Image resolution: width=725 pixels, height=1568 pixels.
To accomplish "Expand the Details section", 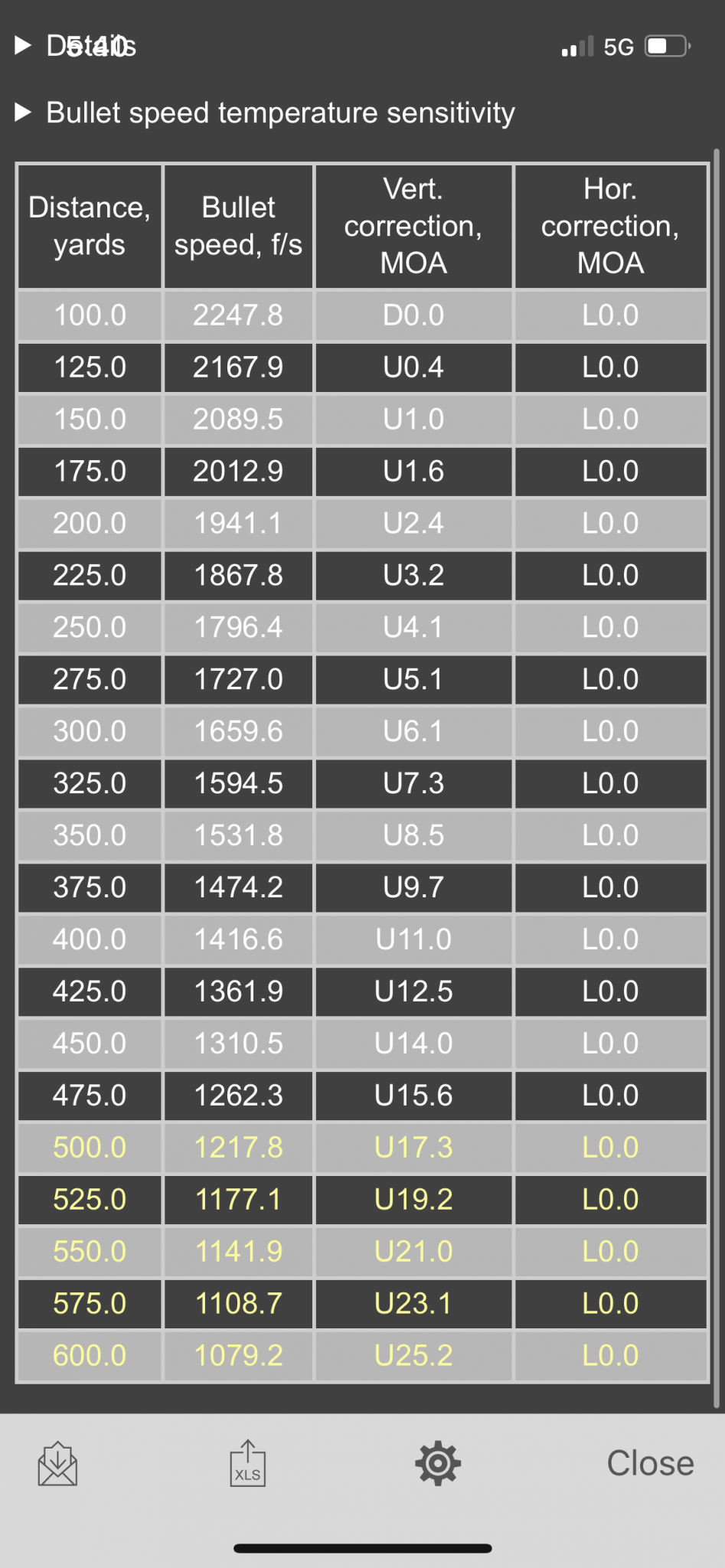I will coord(77,46).
